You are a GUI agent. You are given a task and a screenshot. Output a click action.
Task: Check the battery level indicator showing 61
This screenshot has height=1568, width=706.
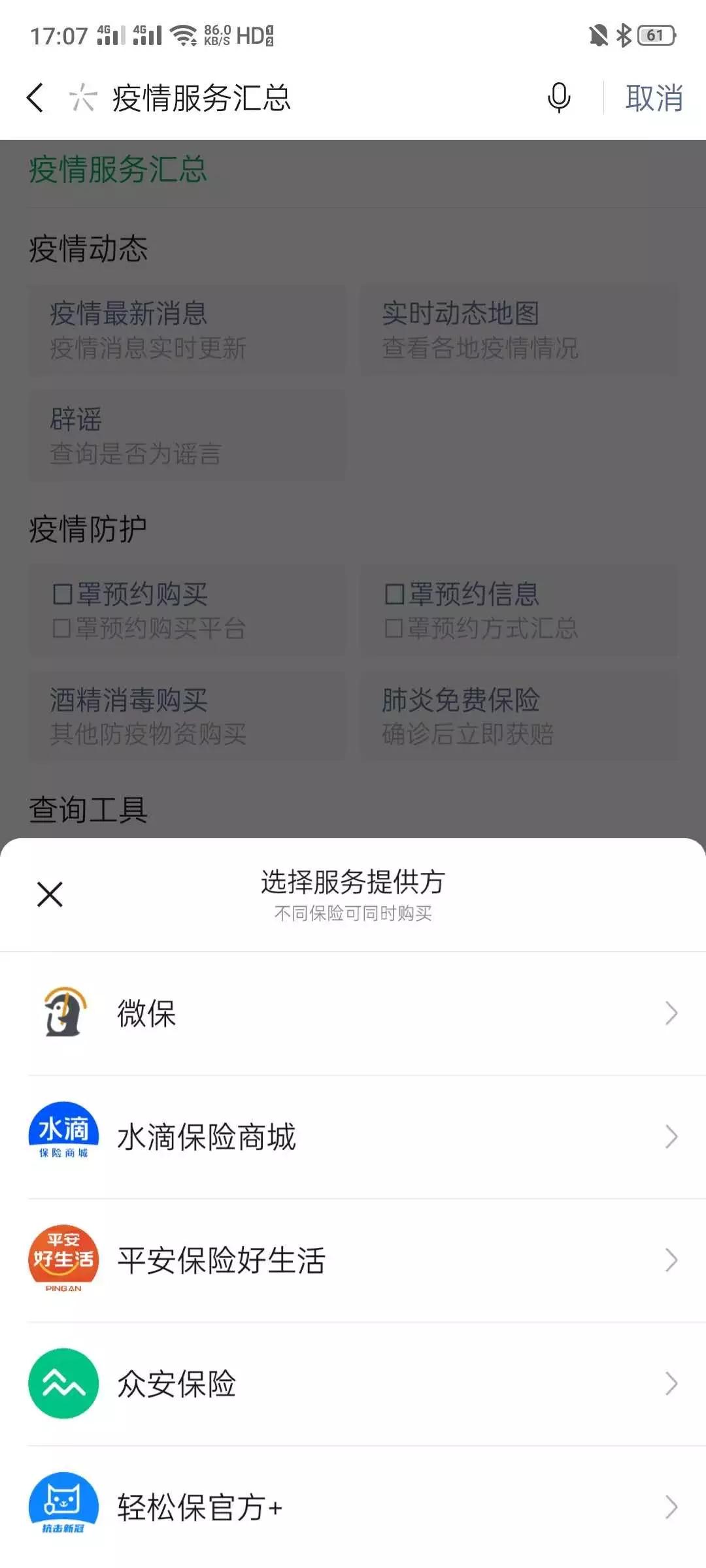[657, 37]
